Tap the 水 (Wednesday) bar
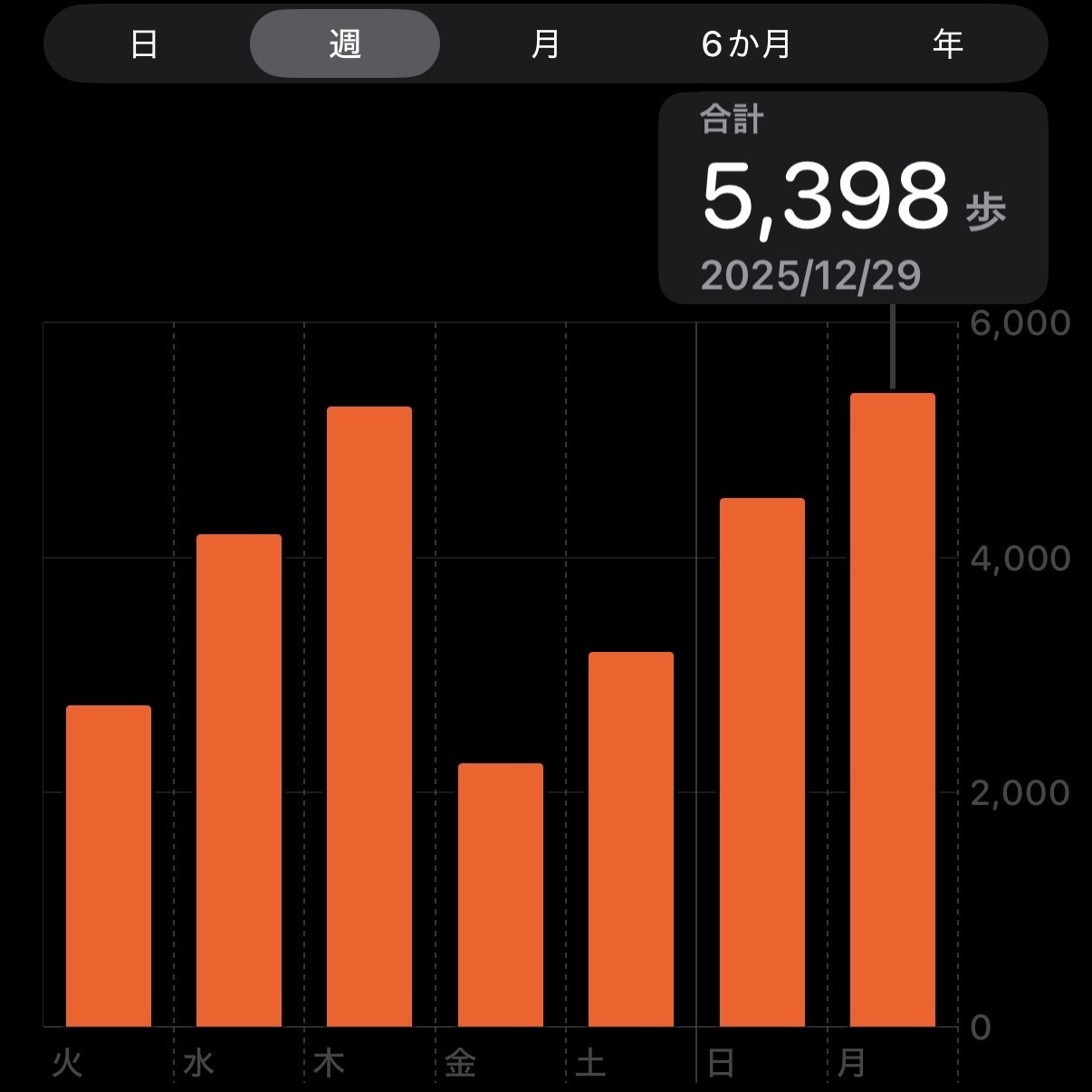Image resolution: width=1092 pixels, height=1092 pixels. click(x=239, y=780)
